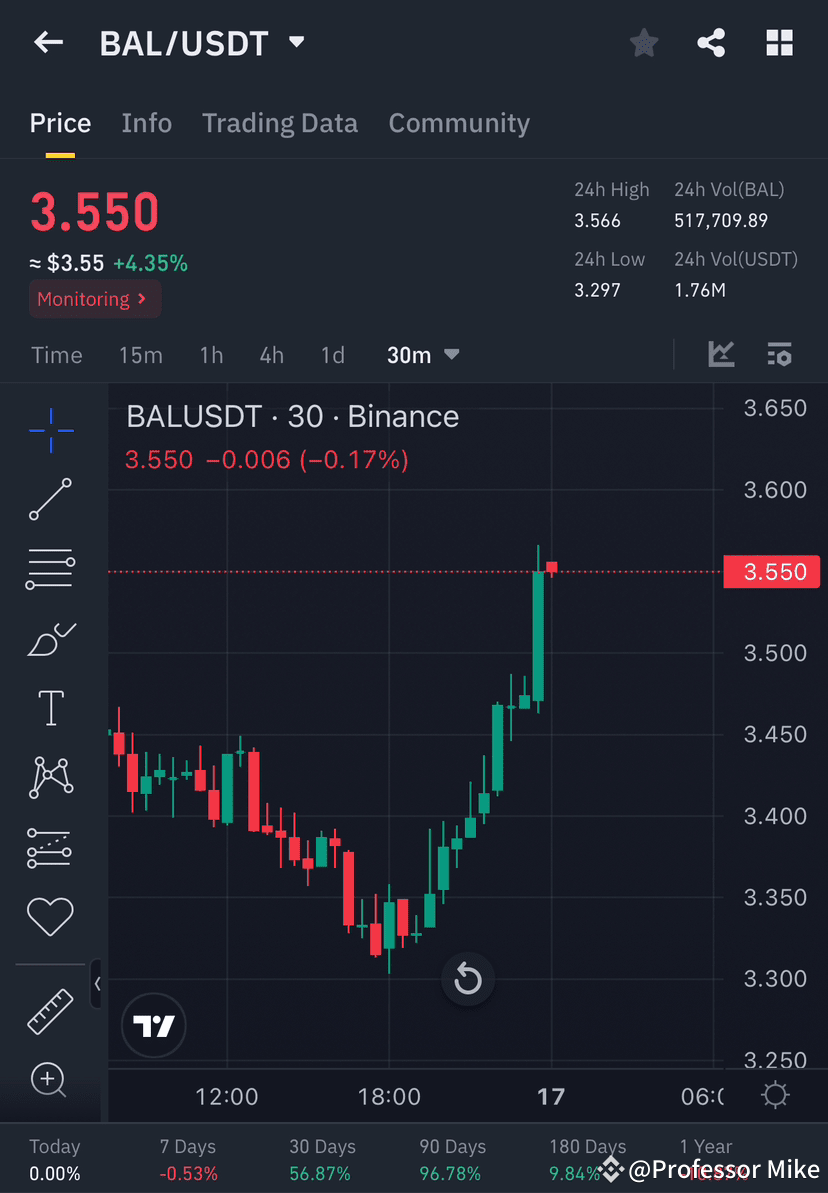Select the crosshair cursor tool
This screenshot has height=1193, width=828.
pos(50,430)
